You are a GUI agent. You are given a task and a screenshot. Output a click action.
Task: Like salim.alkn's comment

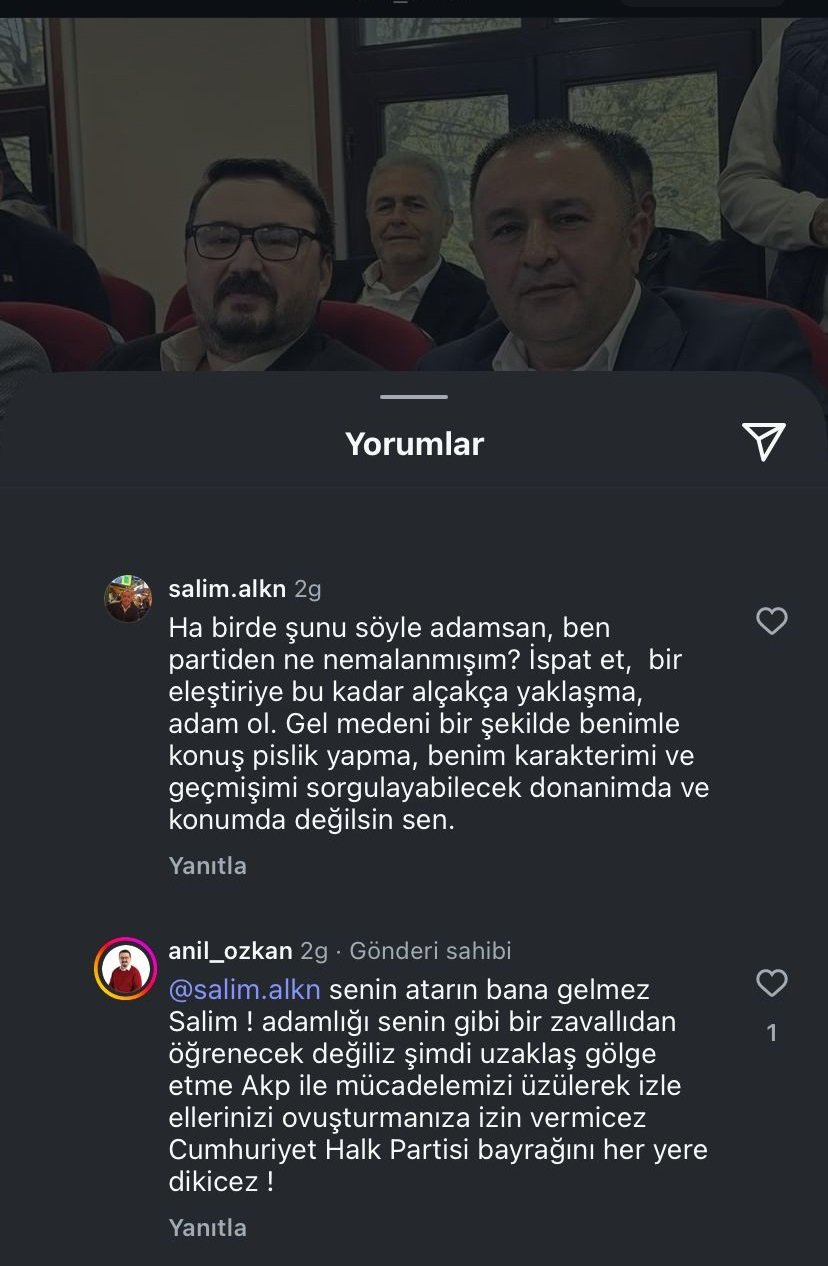(x=771, y=621)
